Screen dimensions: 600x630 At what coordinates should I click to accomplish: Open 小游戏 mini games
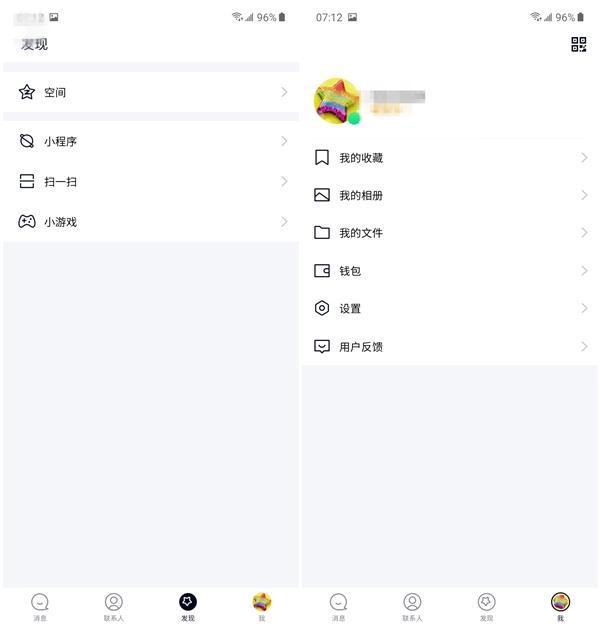pyautogui.click(x=150, y=221)
